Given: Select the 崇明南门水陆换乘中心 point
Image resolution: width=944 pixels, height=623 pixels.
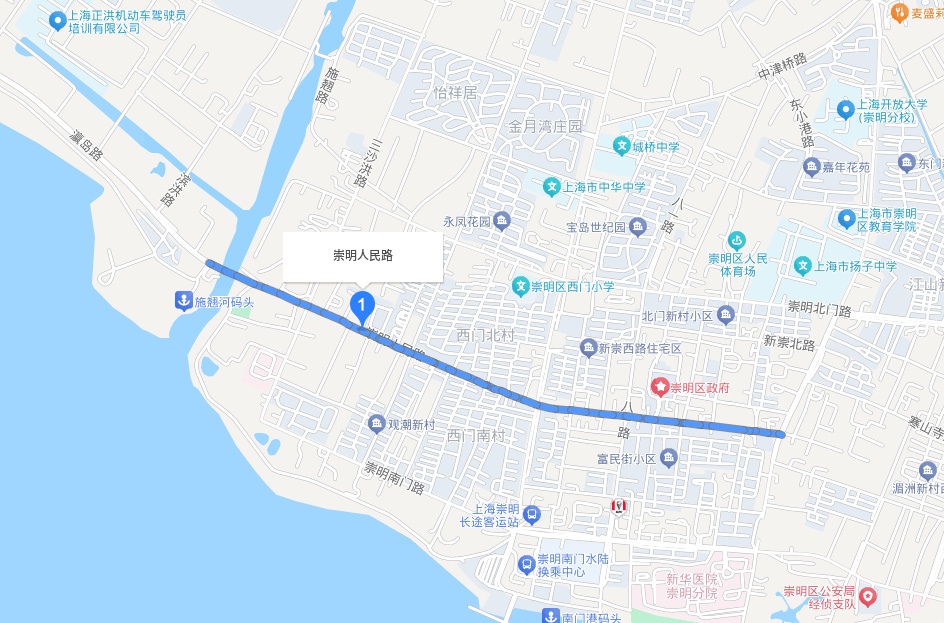Looking at the screenshot, I should click(x=526, y=565).
